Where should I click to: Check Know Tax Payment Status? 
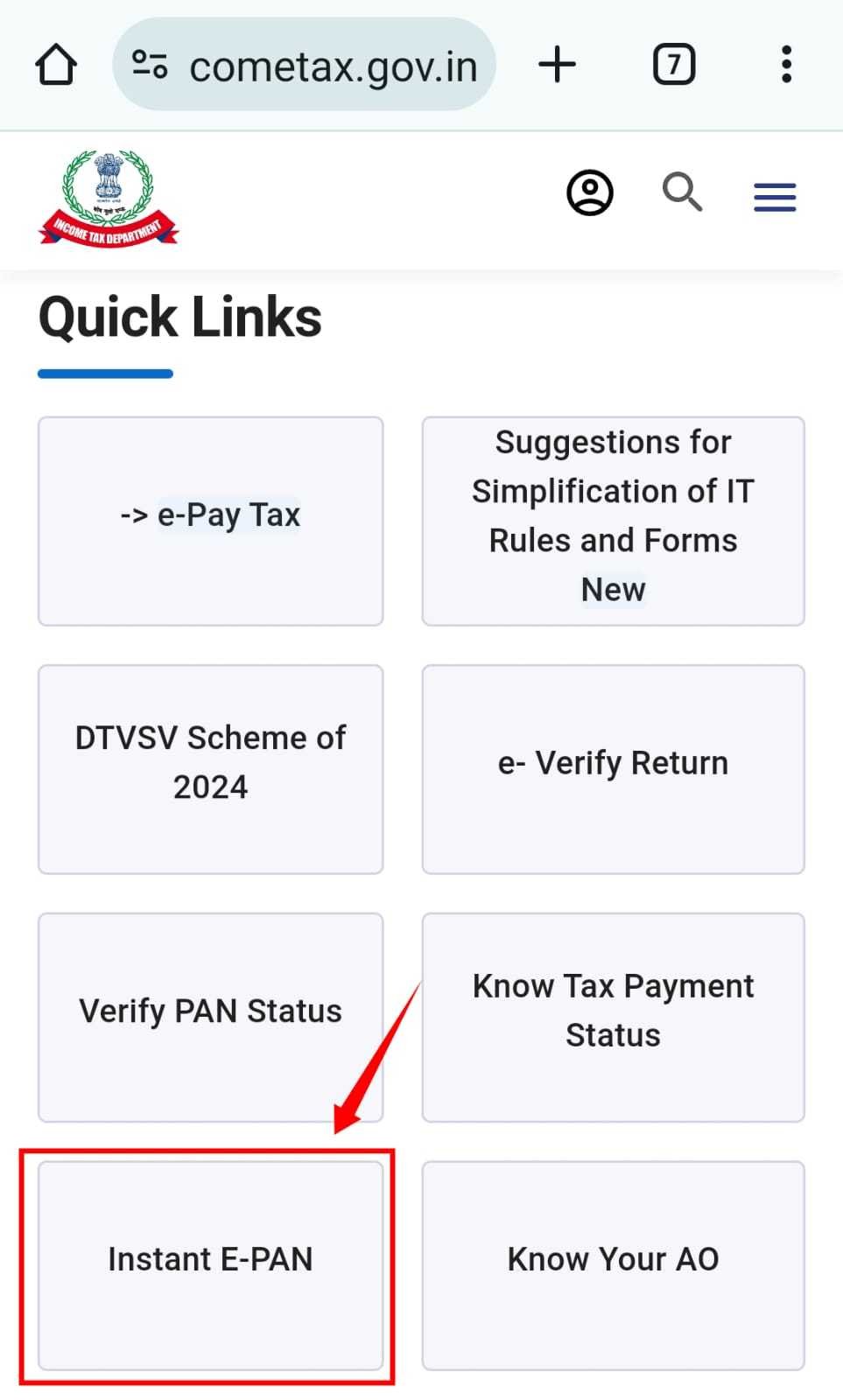(613, 1017)
